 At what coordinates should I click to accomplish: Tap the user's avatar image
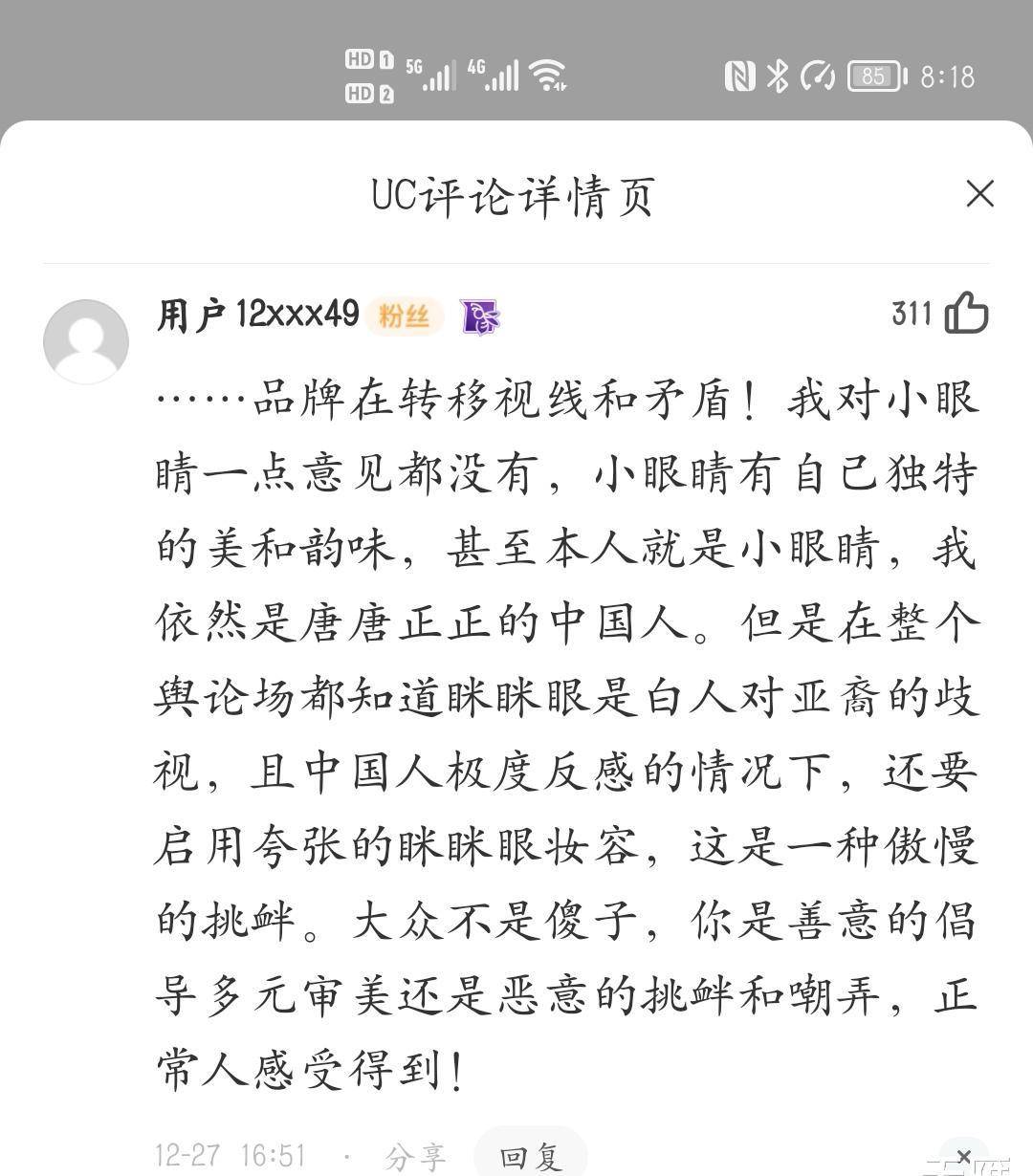click(86, 341)
